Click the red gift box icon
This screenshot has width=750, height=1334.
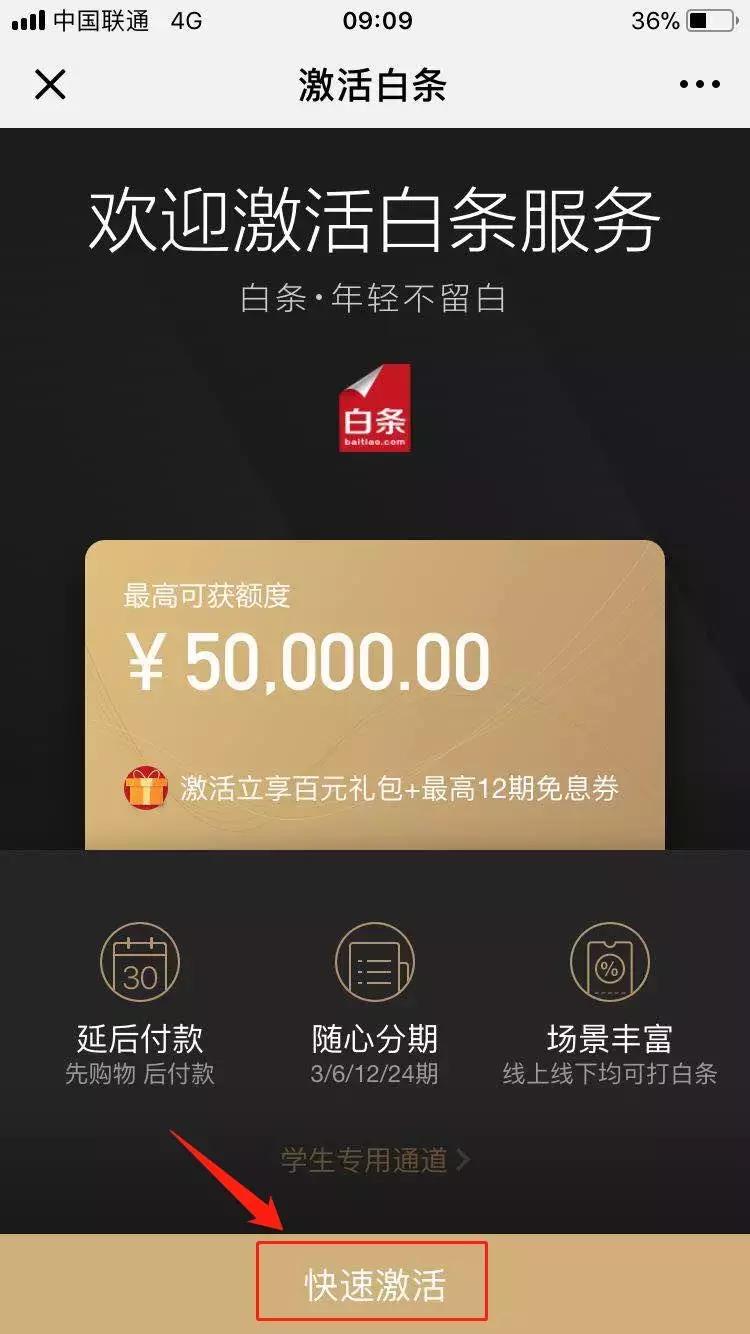(145, 789)
